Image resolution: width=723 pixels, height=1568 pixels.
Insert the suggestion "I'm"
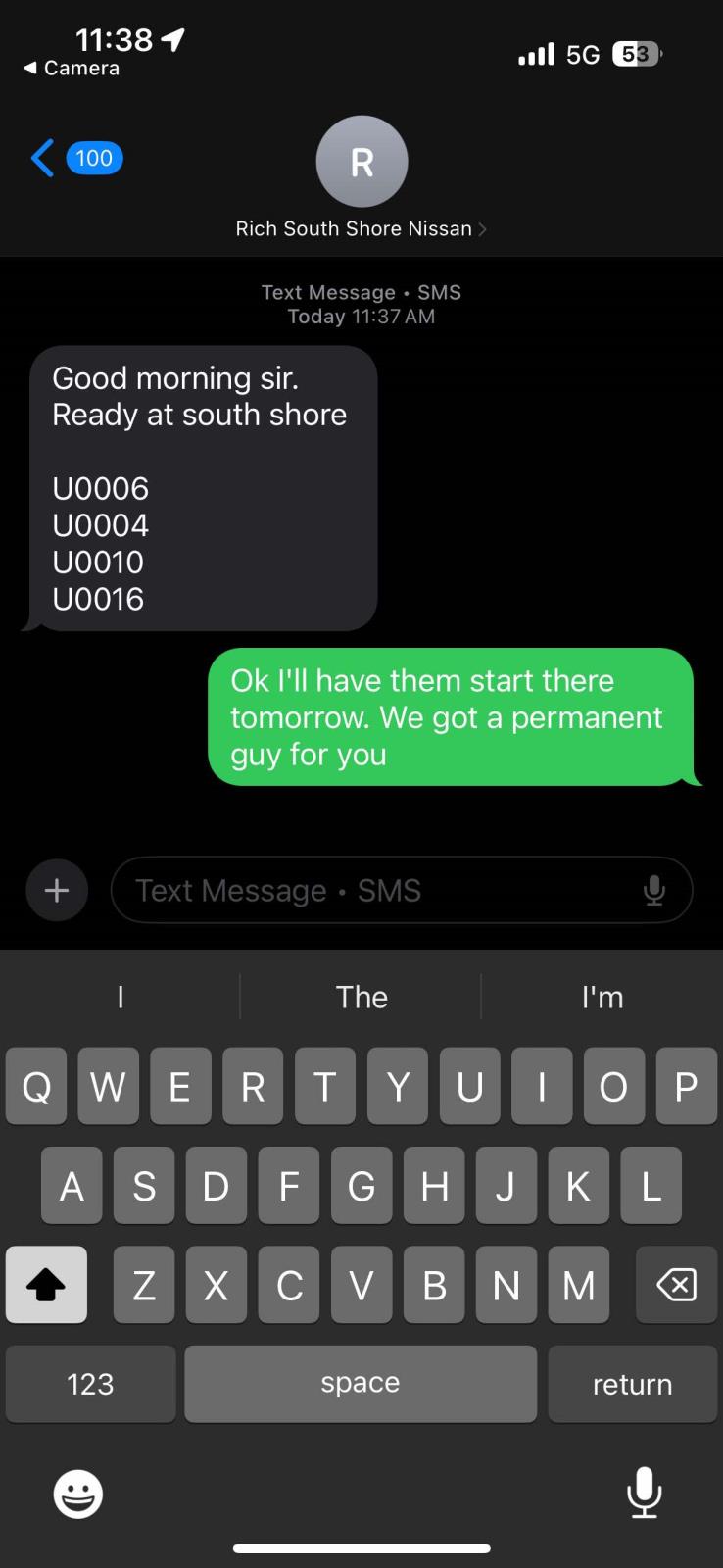(602, 997)
